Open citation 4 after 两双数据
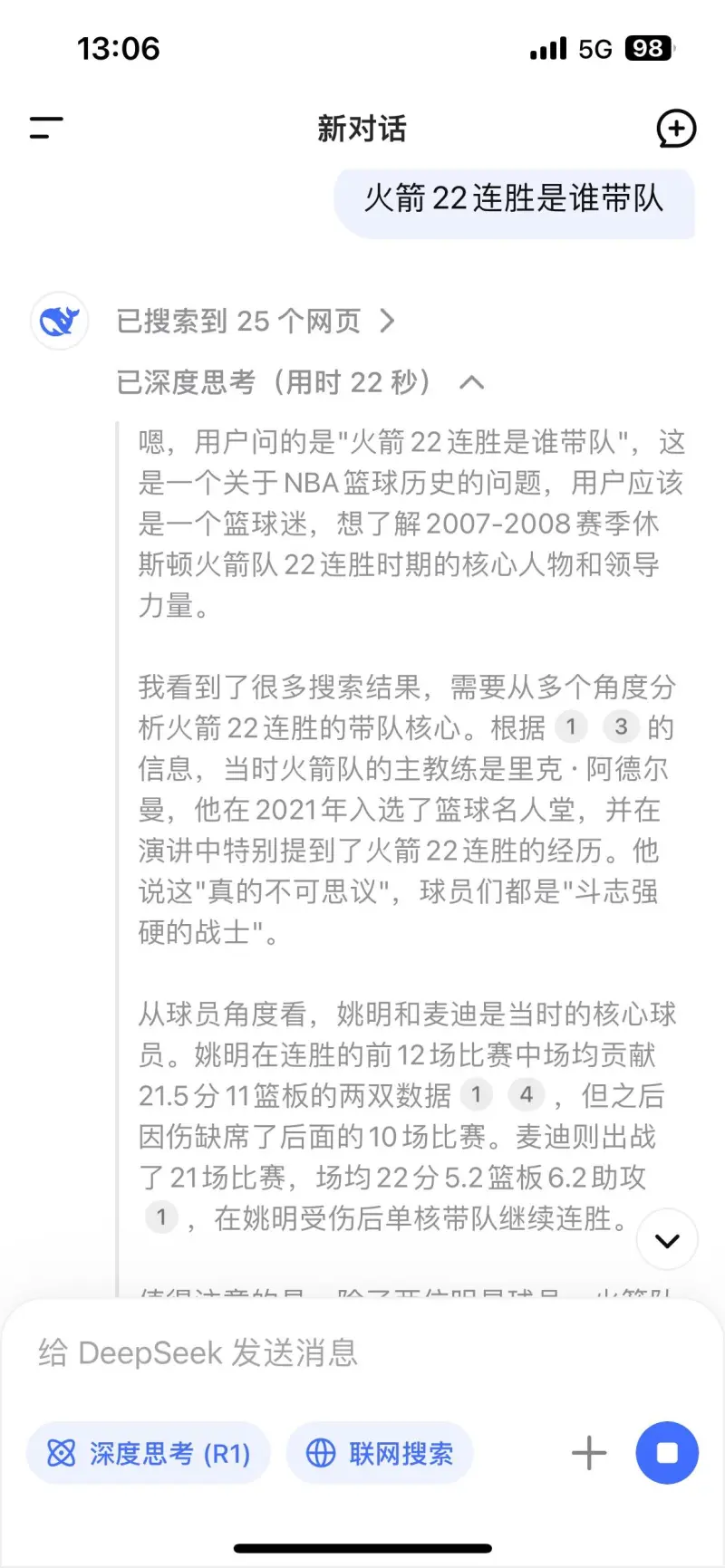Image resolution: width=725 pixels, height=1568 pixels. tap(526, 1095)
